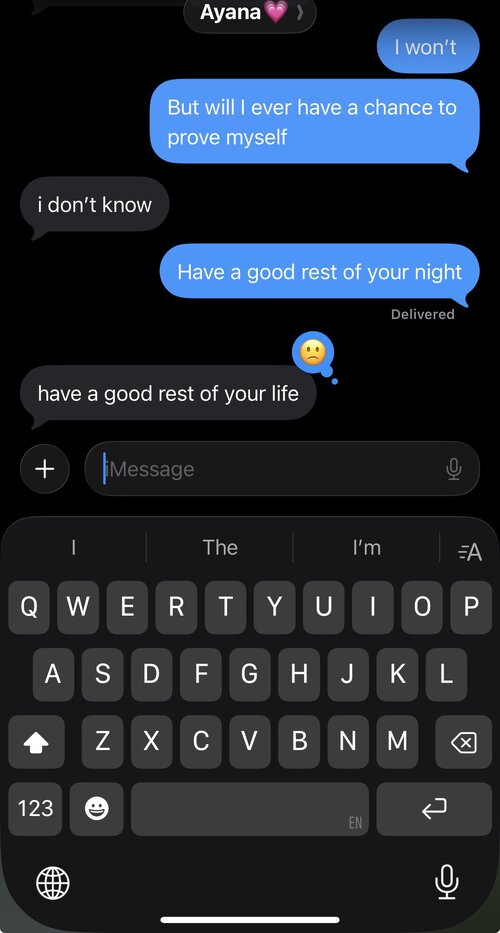This screenshot has height=933, width=500.
Task: Toggle the shift key
Action: click(x=36, y=742)
